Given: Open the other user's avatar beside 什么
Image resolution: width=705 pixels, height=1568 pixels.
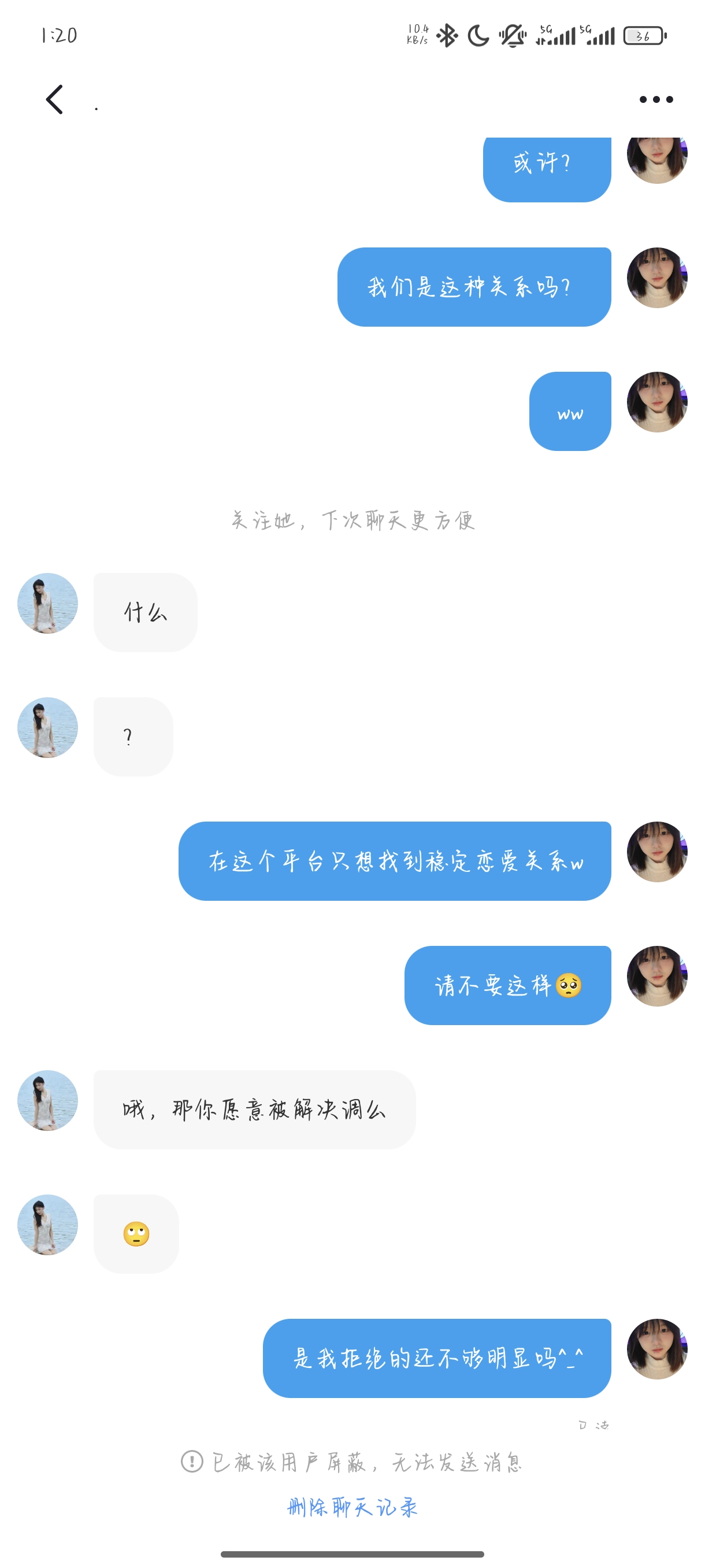Looking at the screenshot, I should pyautogui.click(x=47, y=603).
